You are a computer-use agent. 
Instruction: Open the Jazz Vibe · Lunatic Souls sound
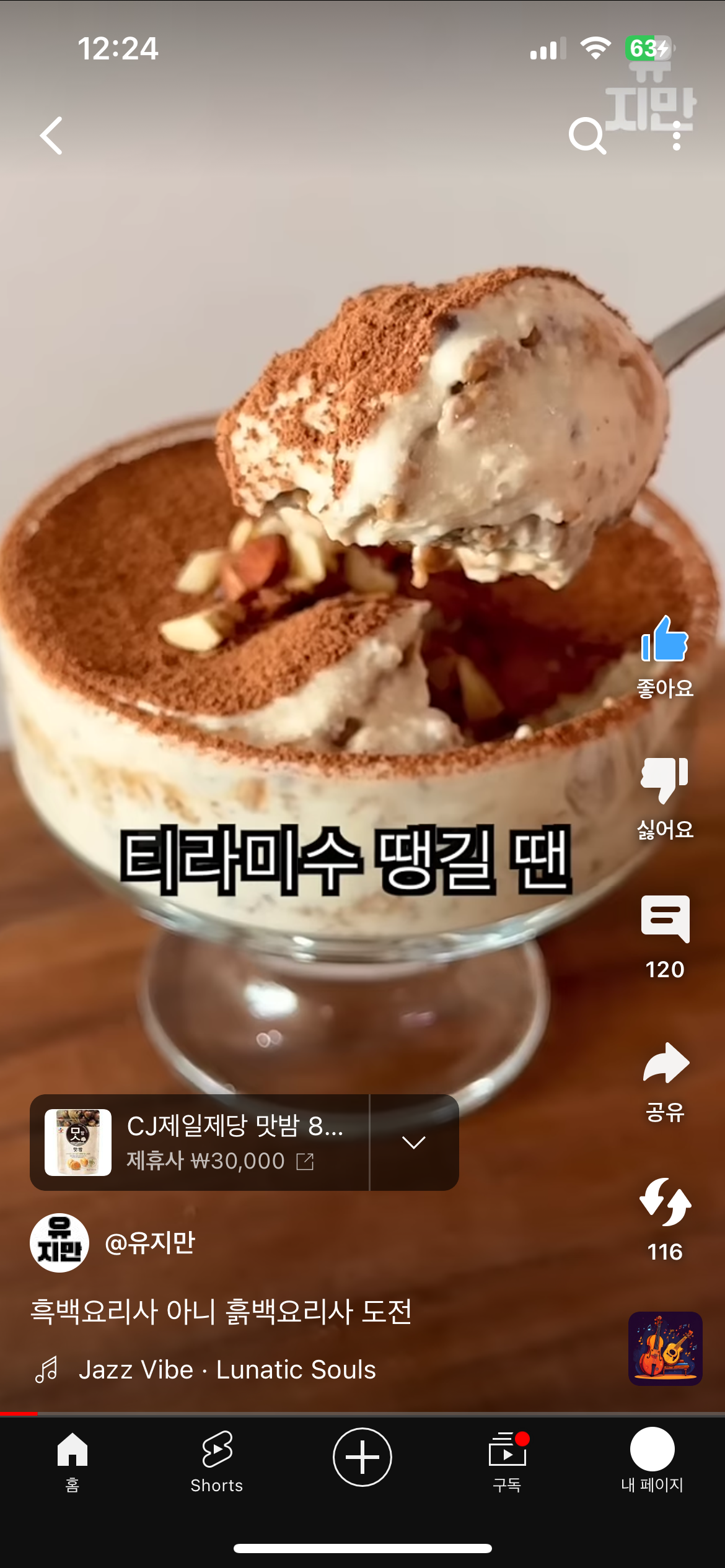(x=227, y=1370)
